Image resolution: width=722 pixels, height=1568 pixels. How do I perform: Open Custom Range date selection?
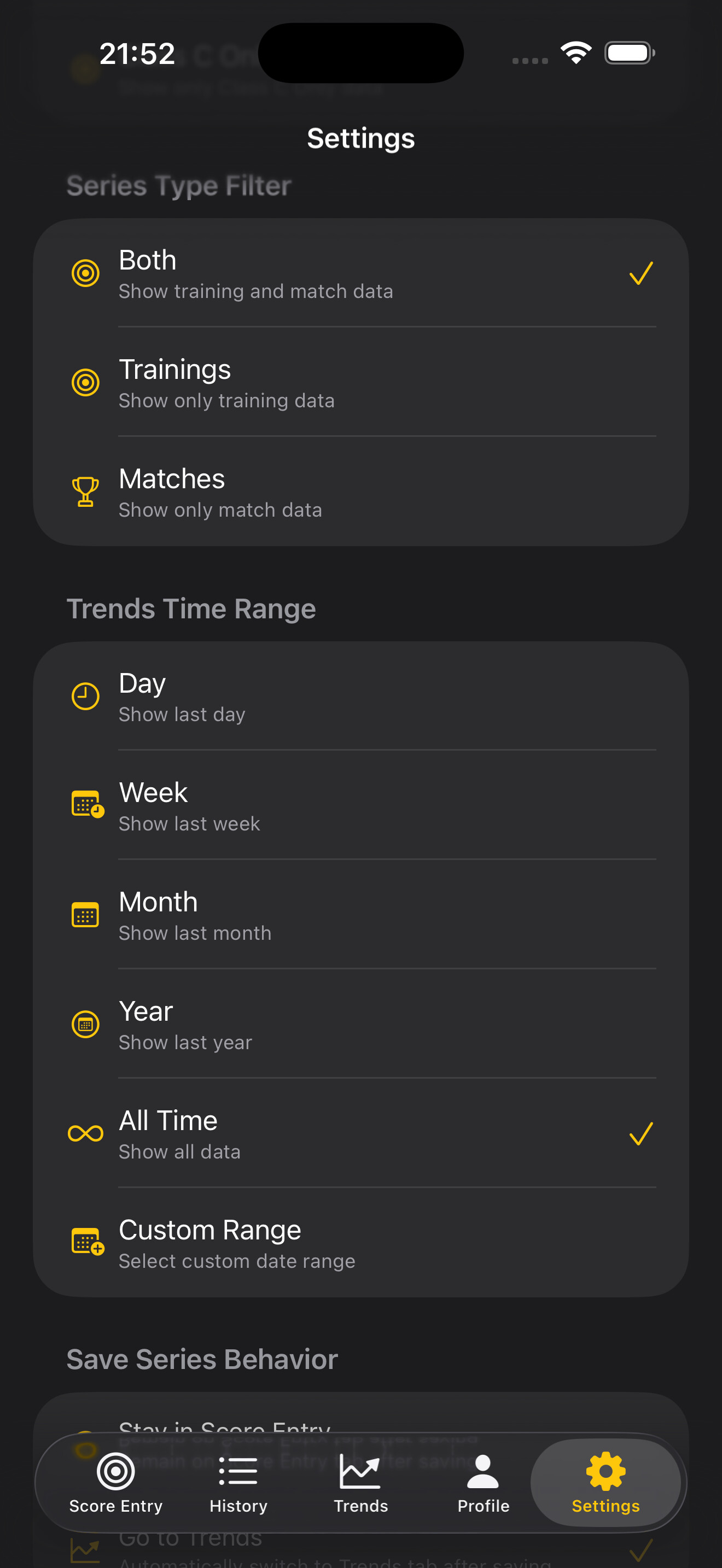tap(360, 1243)
